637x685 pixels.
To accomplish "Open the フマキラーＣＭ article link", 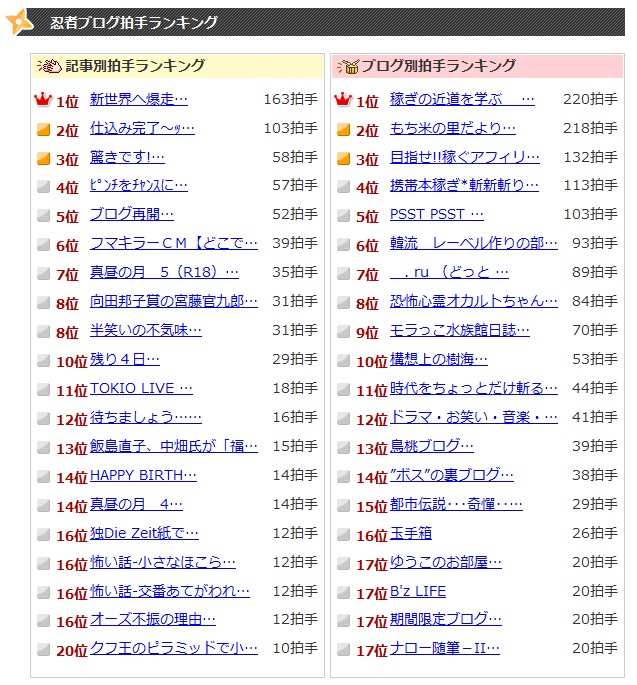I will 174,243.
